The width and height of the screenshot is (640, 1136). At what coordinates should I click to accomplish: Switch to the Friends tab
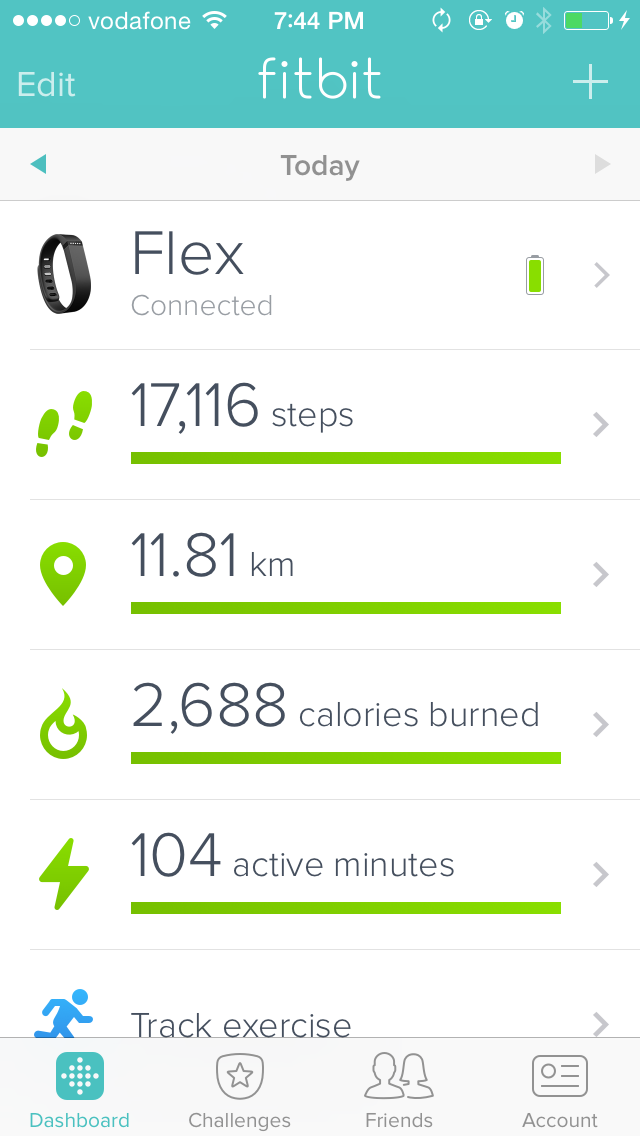399,1090
